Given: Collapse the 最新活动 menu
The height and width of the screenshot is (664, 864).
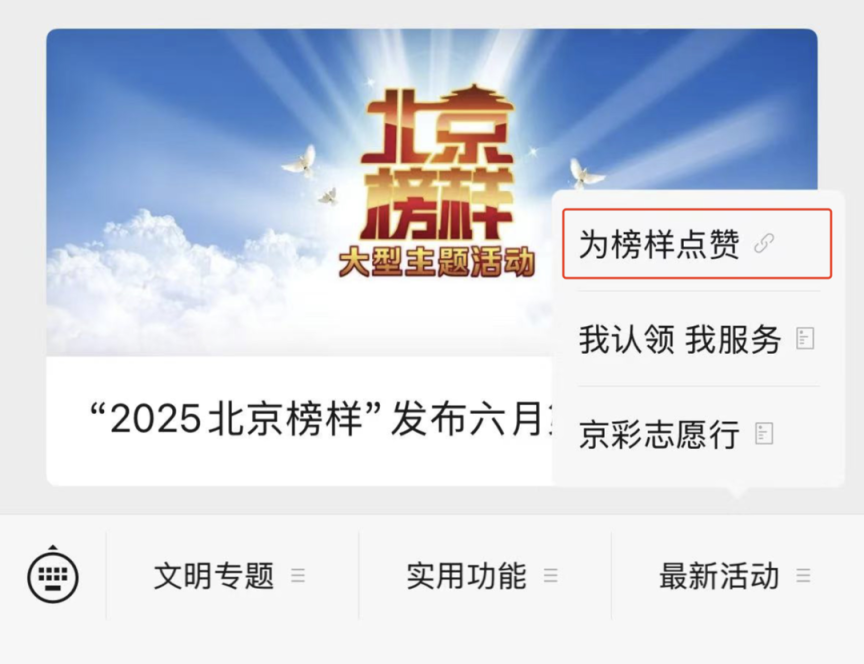Looking at the screenshot, I should 735,576.
